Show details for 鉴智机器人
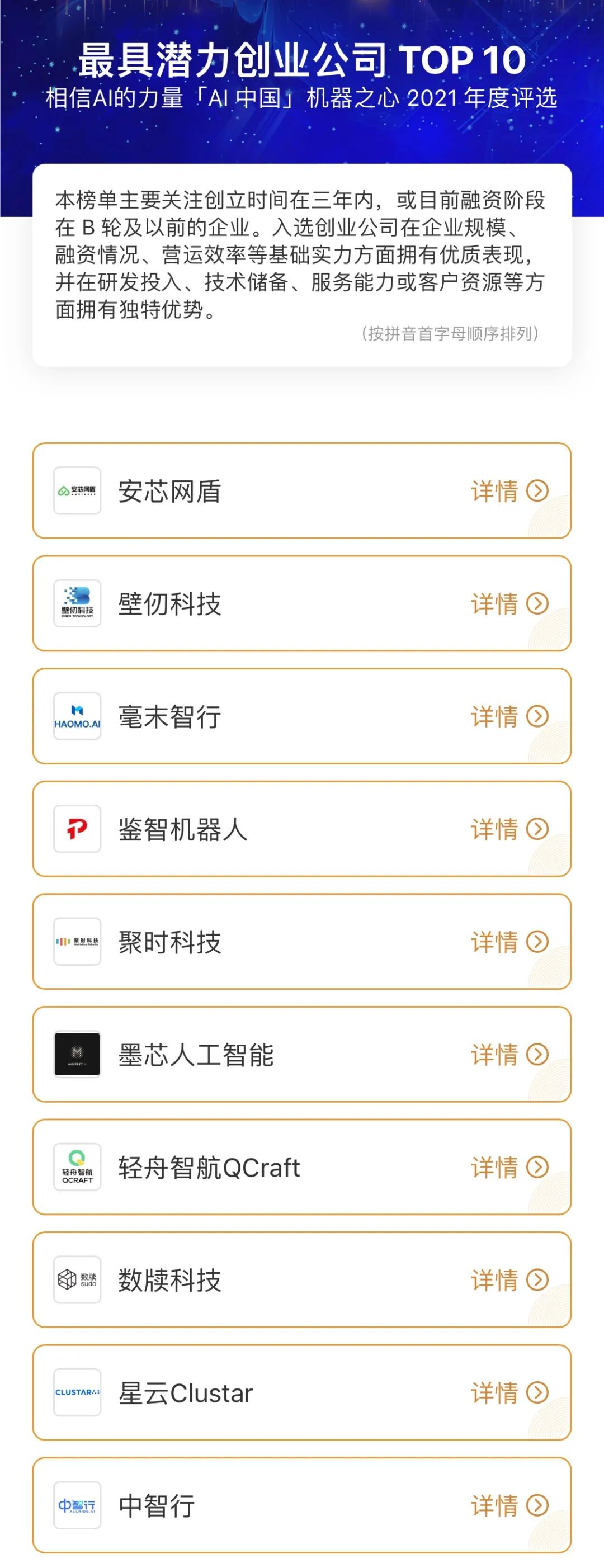604x1568 pixels. 509,829
